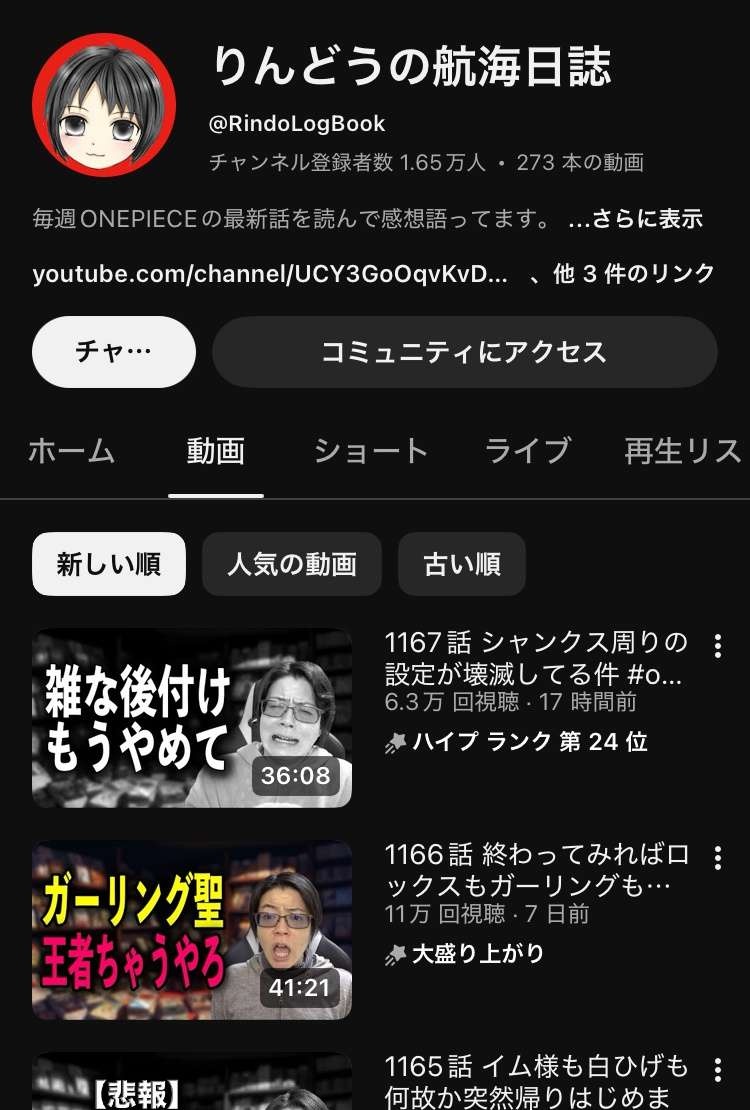
Task: Open options menu for 1167話 video
Action: point(717,646)
